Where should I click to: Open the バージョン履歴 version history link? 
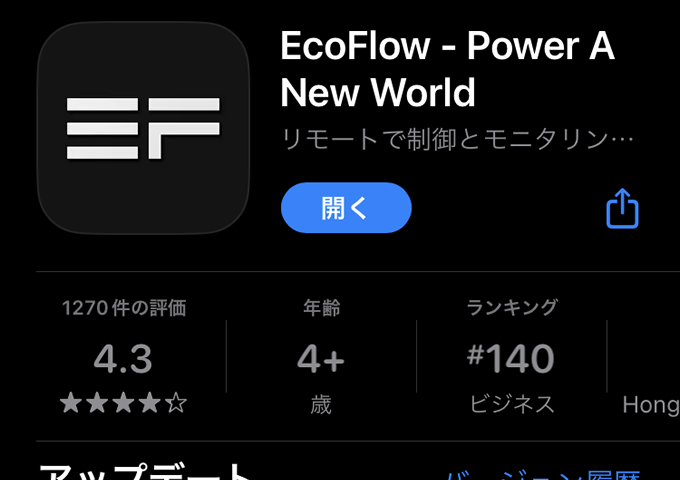pyautogui.click(x=545, y=474)
